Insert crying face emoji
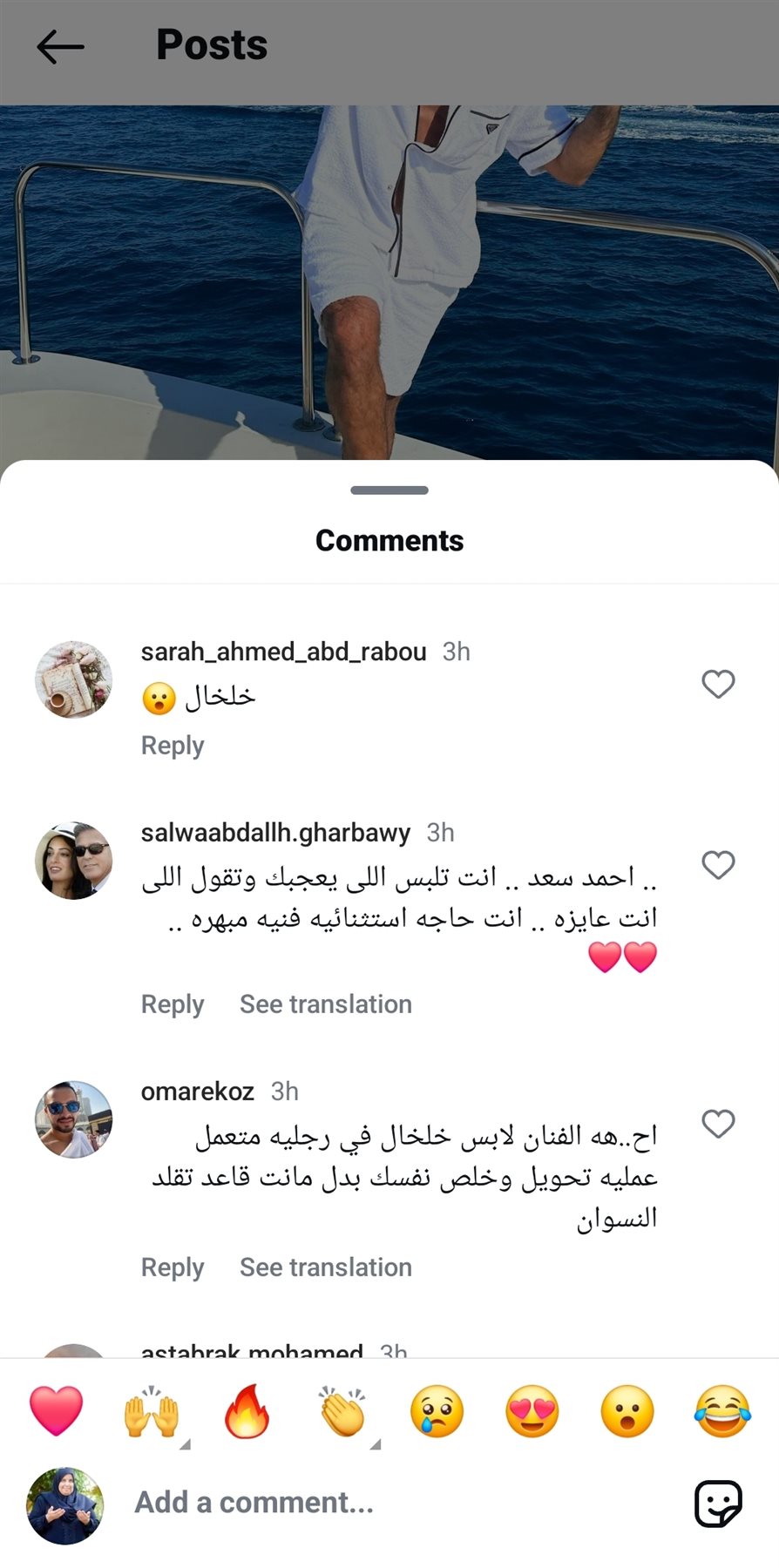 pos(437,1410)
